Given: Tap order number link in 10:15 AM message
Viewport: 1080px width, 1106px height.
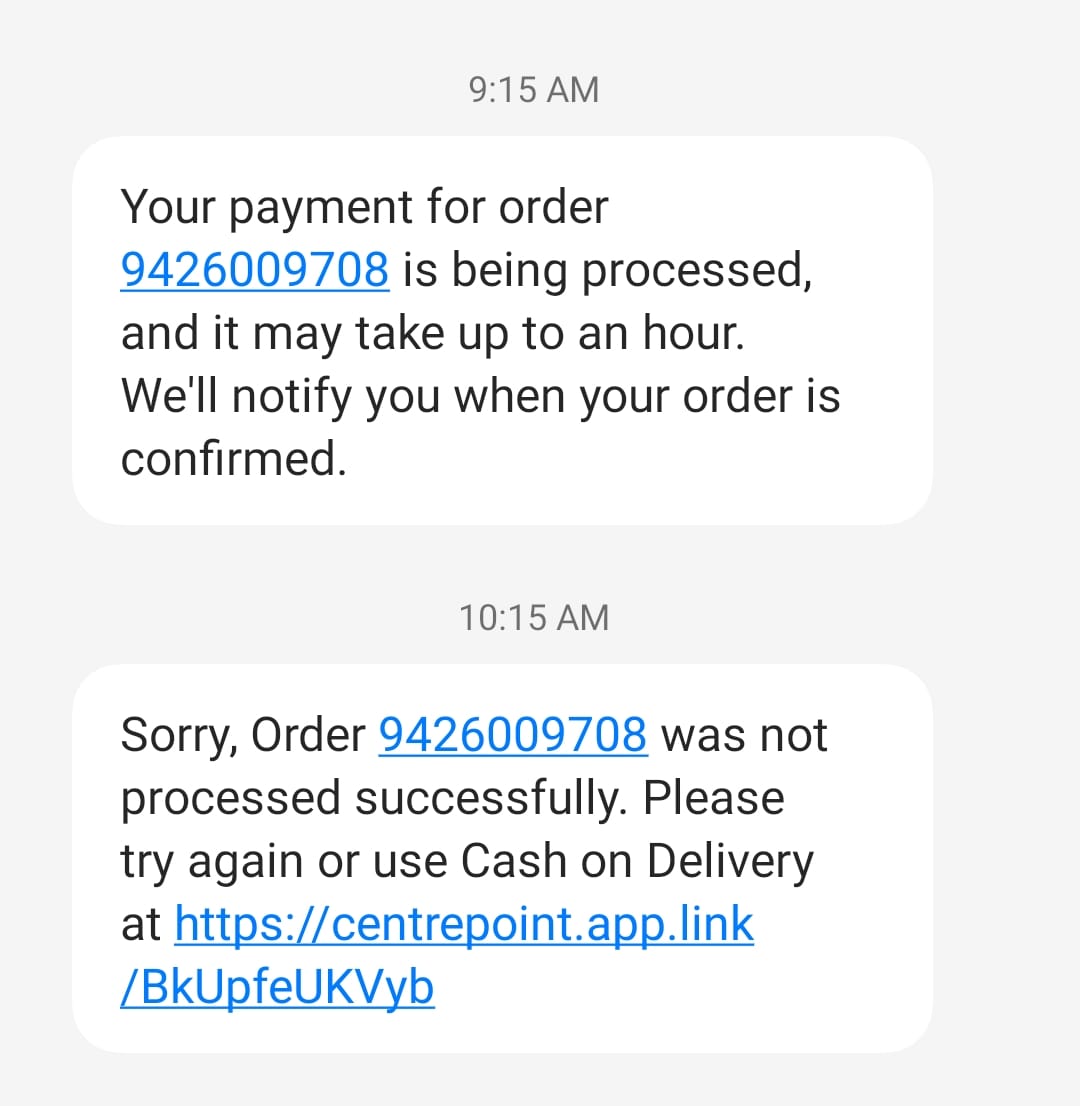Looking at the screenshot, I should click(513, 735).
